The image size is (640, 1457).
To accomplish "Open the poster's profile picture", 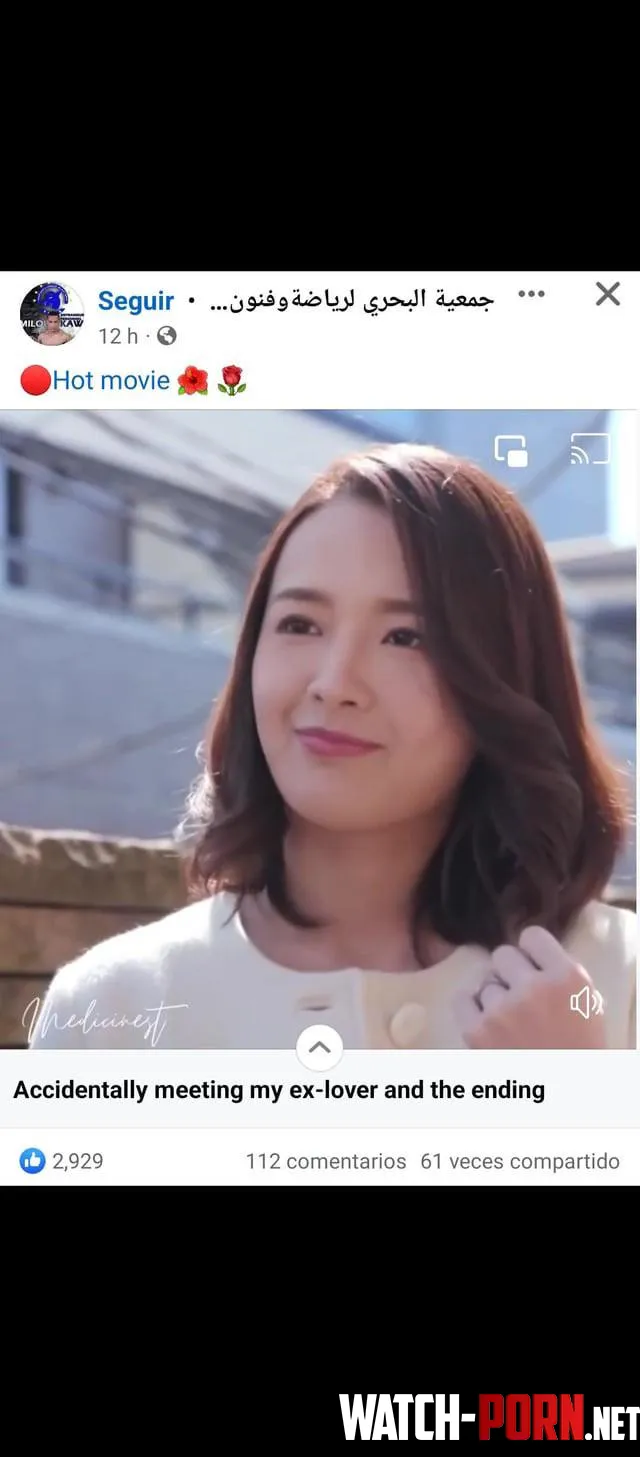I will coord(52,314).
